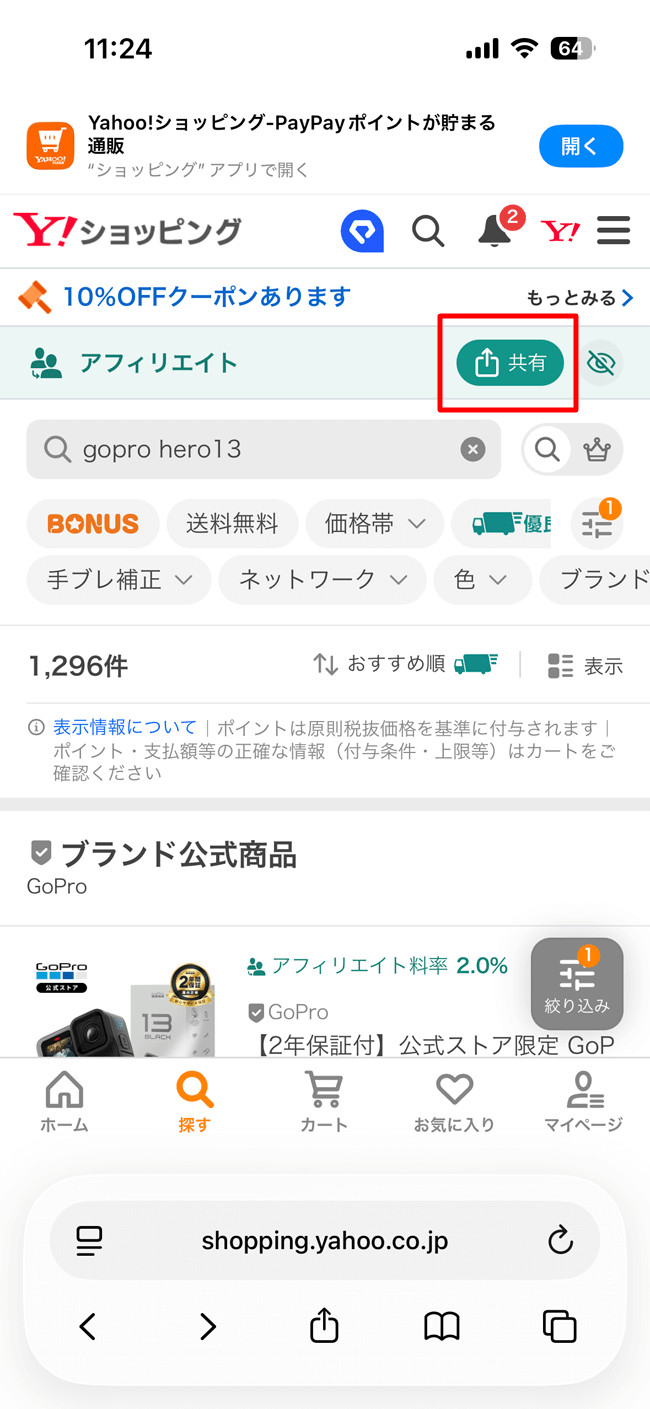Screen dimensions: 650x1409
Task: Switch layout via 表示 button
Action: tap(585, 666)
